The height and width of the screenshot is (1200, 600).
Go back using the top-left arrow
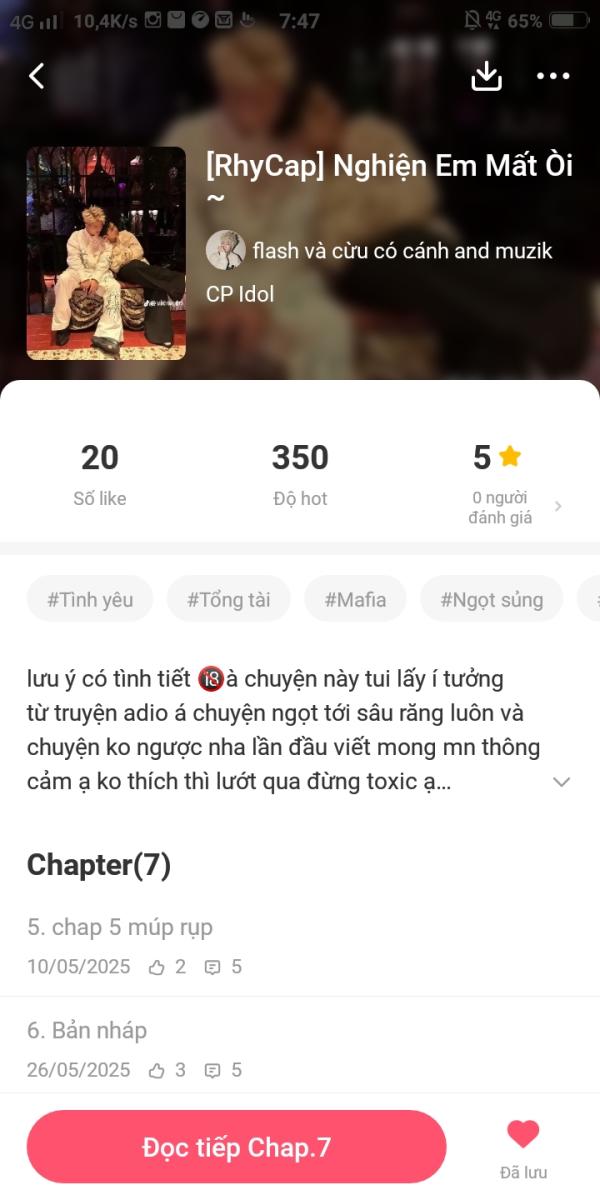point(37,76)
